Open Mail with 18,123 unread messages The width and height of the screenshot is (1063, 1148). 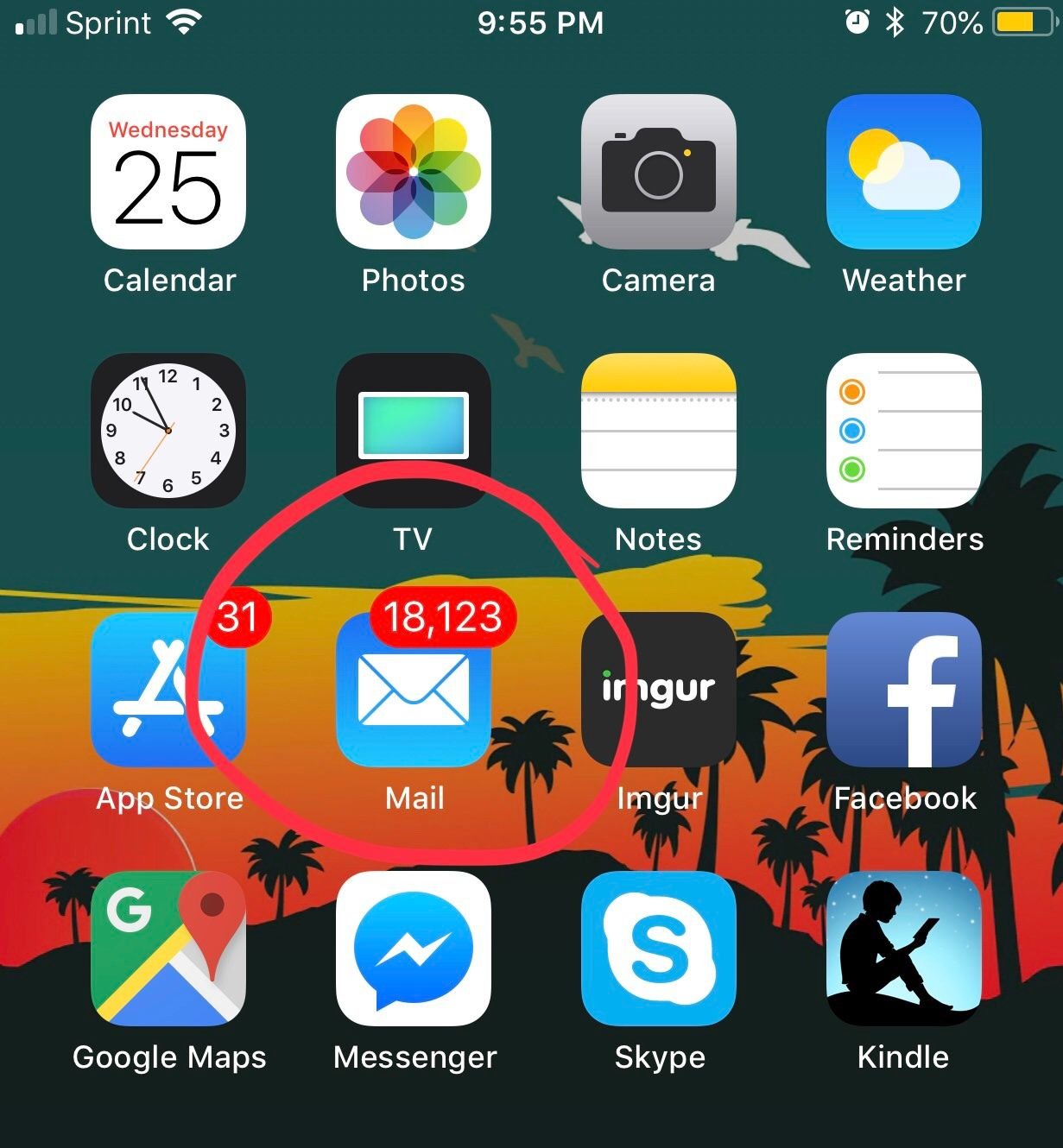coord(413,690)
